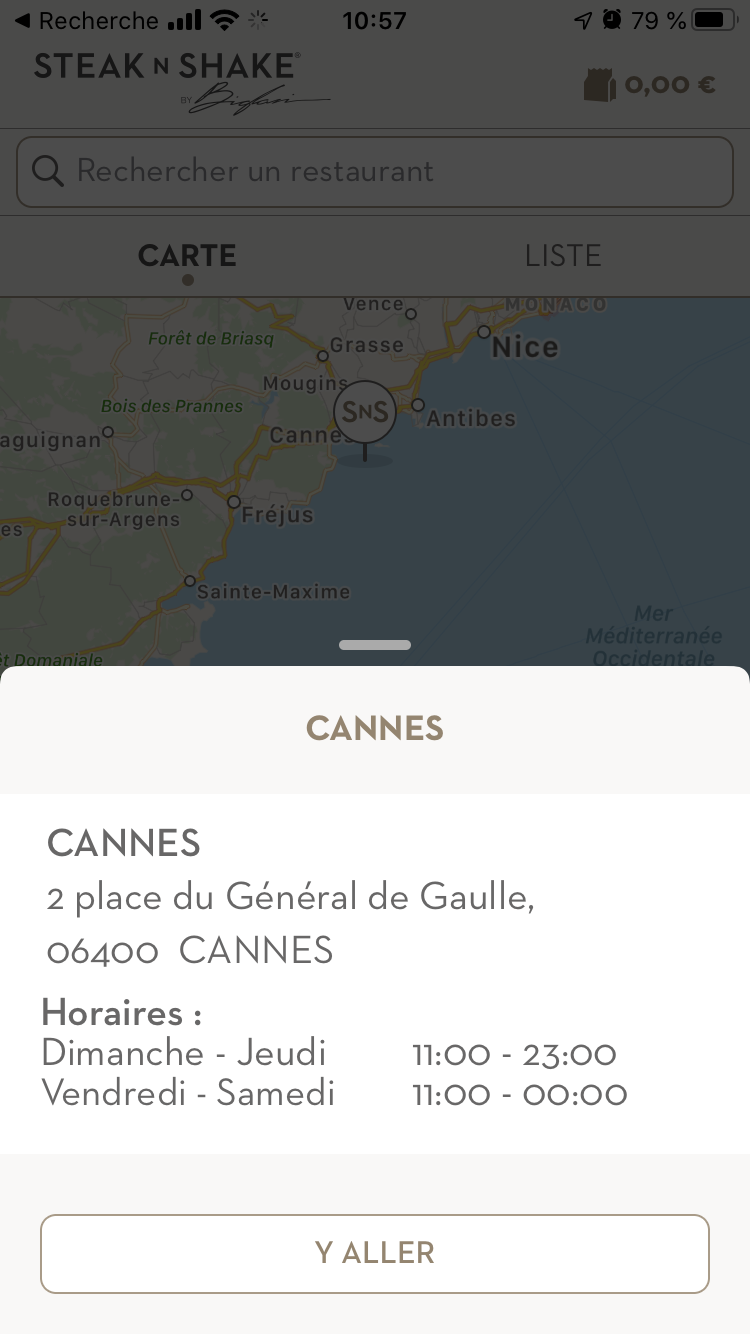Tap the SNS map pin near Cannes
The image size is (750, 1334).
coord(365,412)
